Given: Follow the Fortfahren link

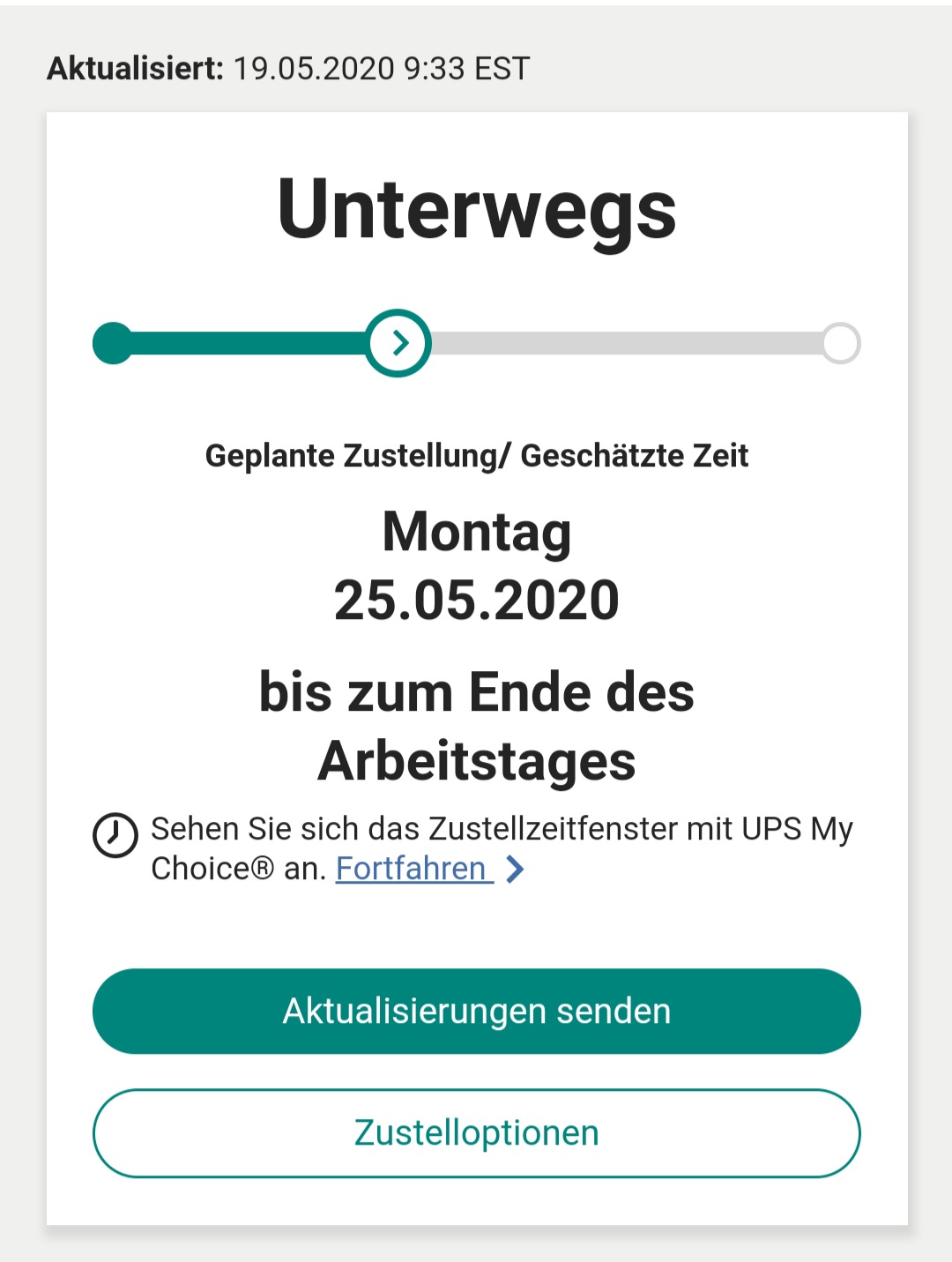Looking at the screenshot, I should [x=413, y=869].
